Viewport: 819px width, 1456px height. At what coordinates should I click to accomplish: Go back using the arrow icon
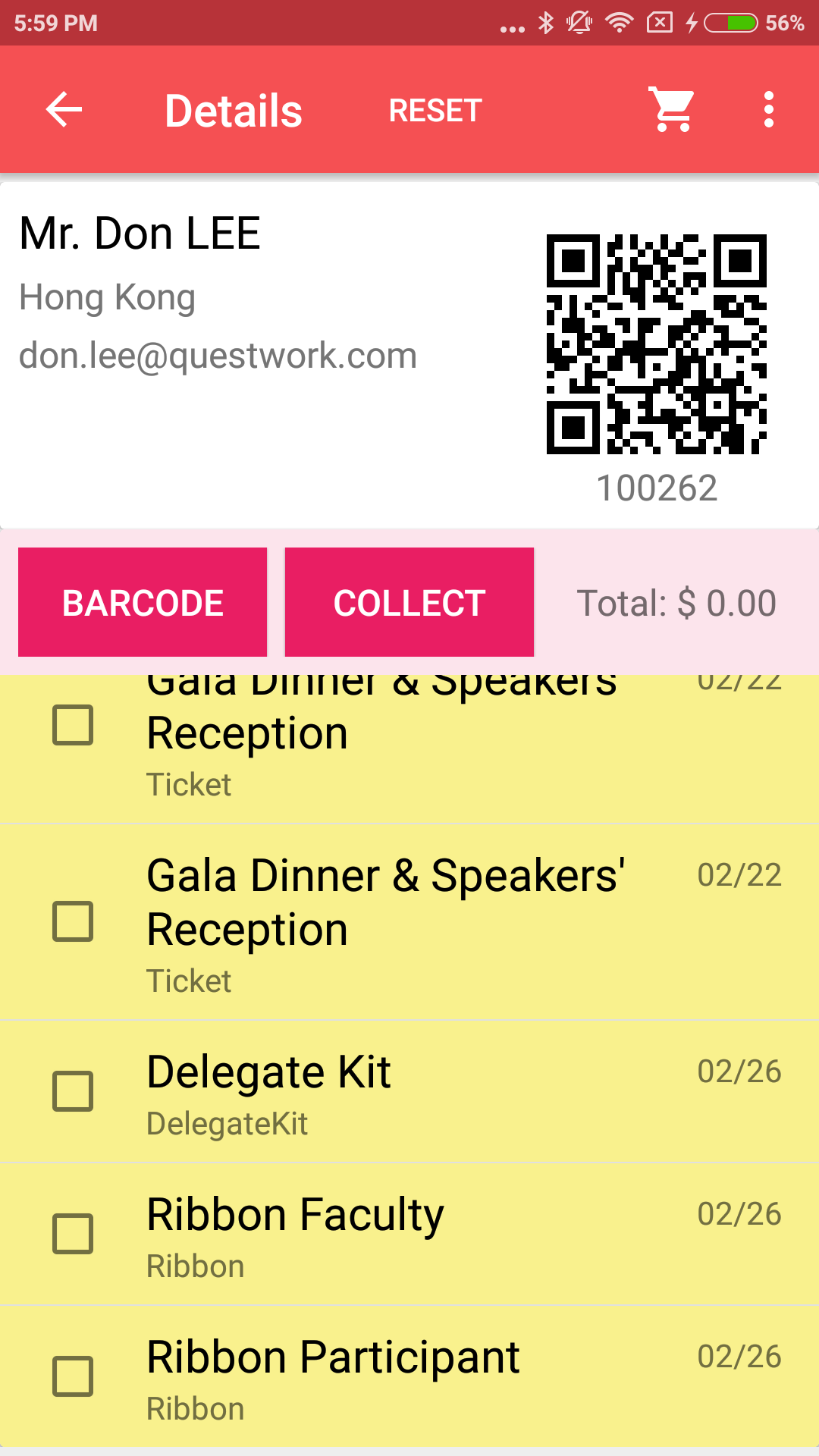pos(64,110)
